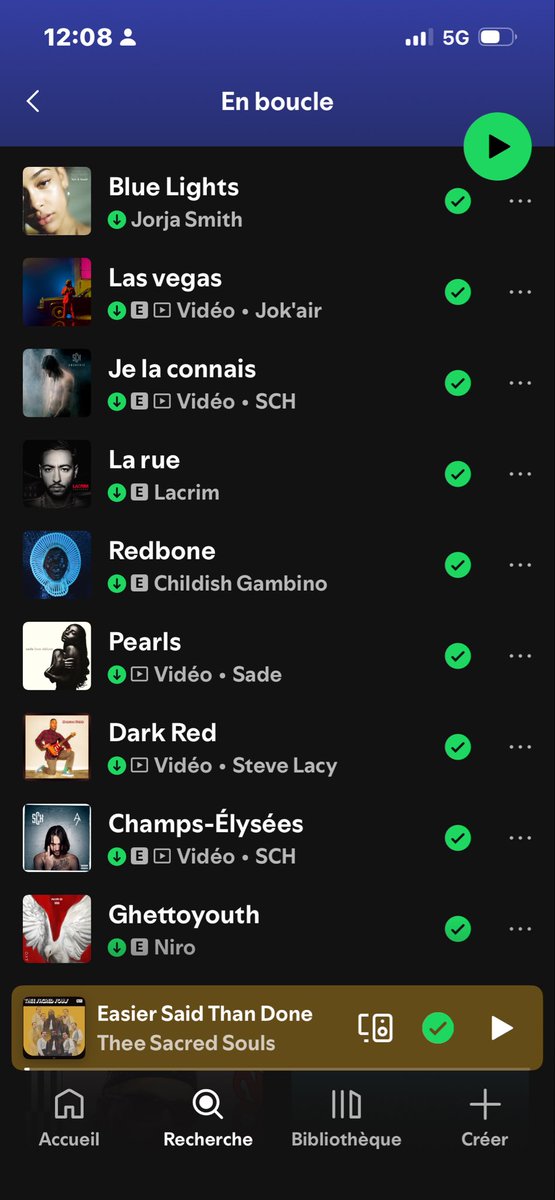Open the device picker in the mini player
The width and height of the screenshot is (555, 1200).
(x=376, y=1028)
